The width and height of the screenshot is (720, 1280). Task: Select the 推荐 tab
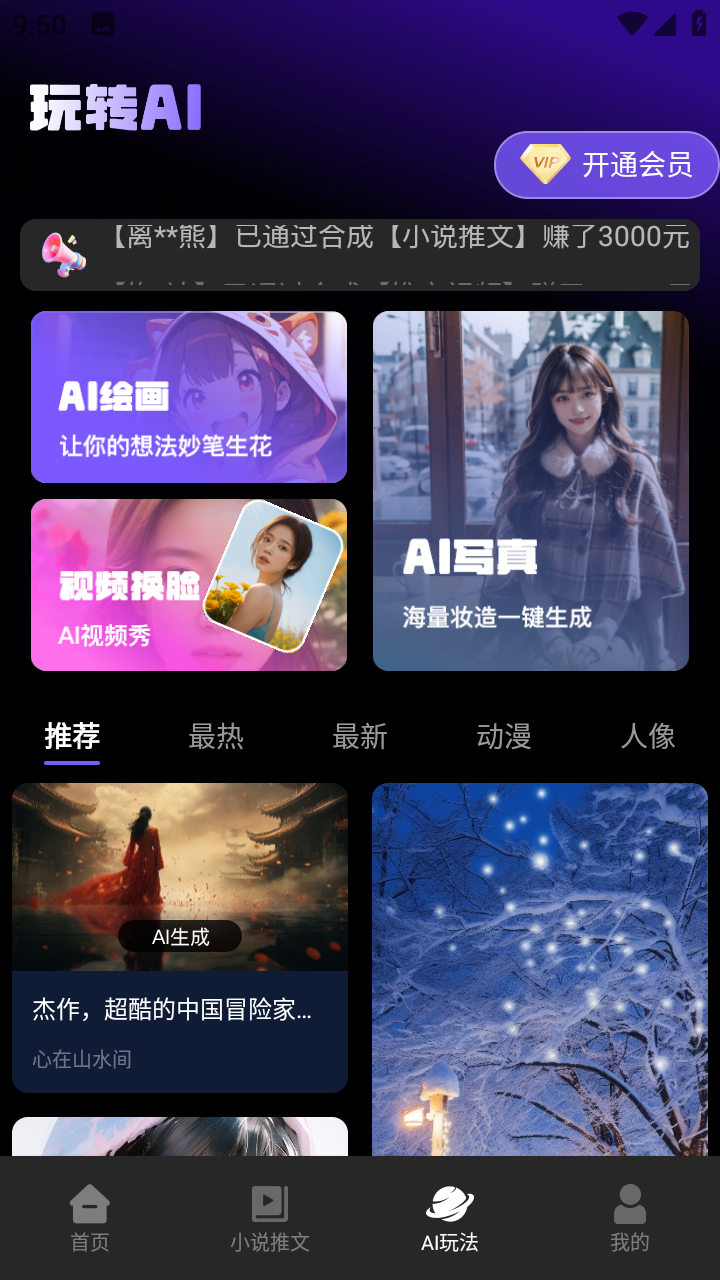pos(72,737)
